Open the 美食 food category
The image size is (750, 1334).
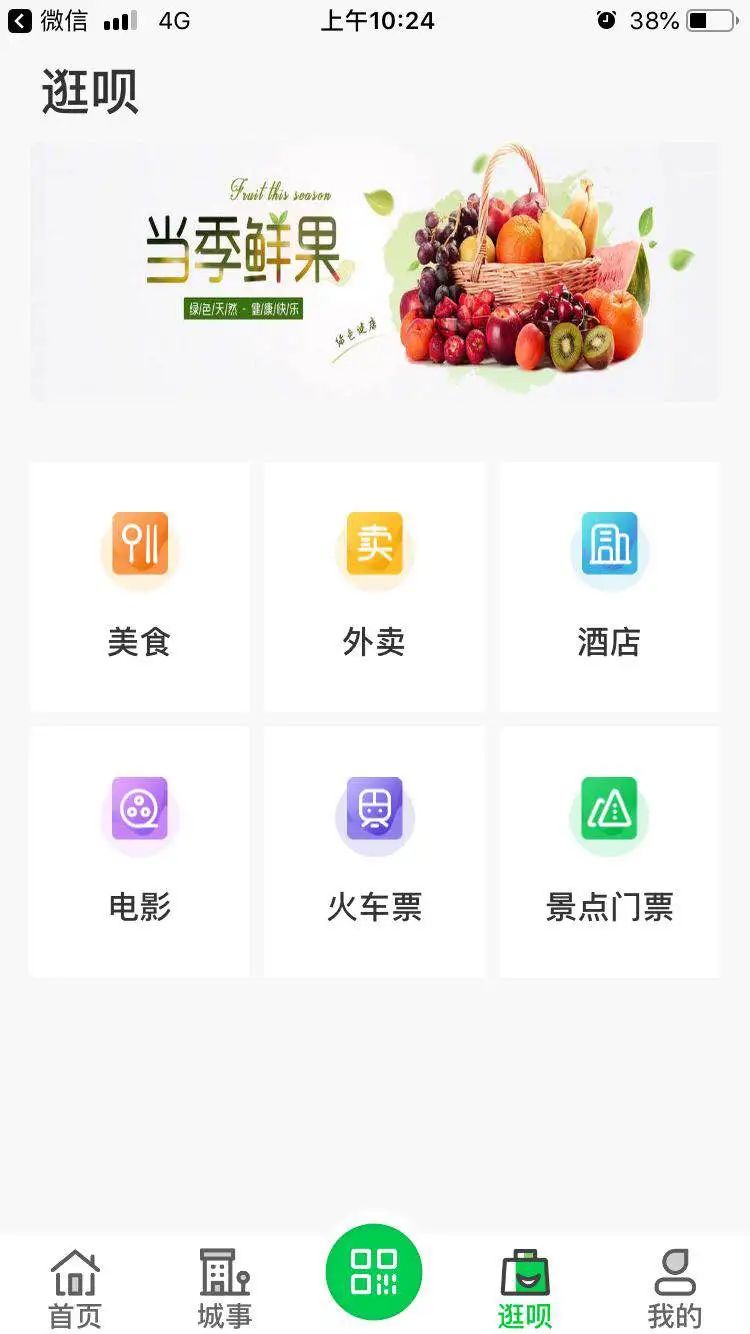tap(140, 587)
